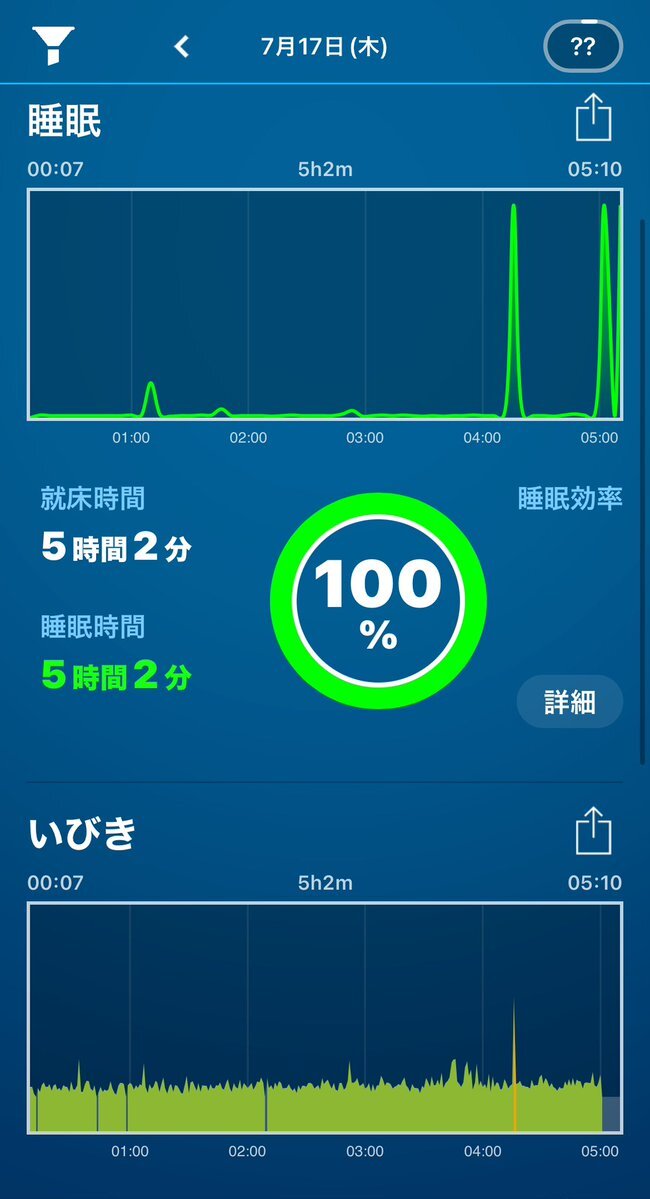Go to the previous day with back arrow
Viewport: 650px width, 1199px height.
coord(181,47)
